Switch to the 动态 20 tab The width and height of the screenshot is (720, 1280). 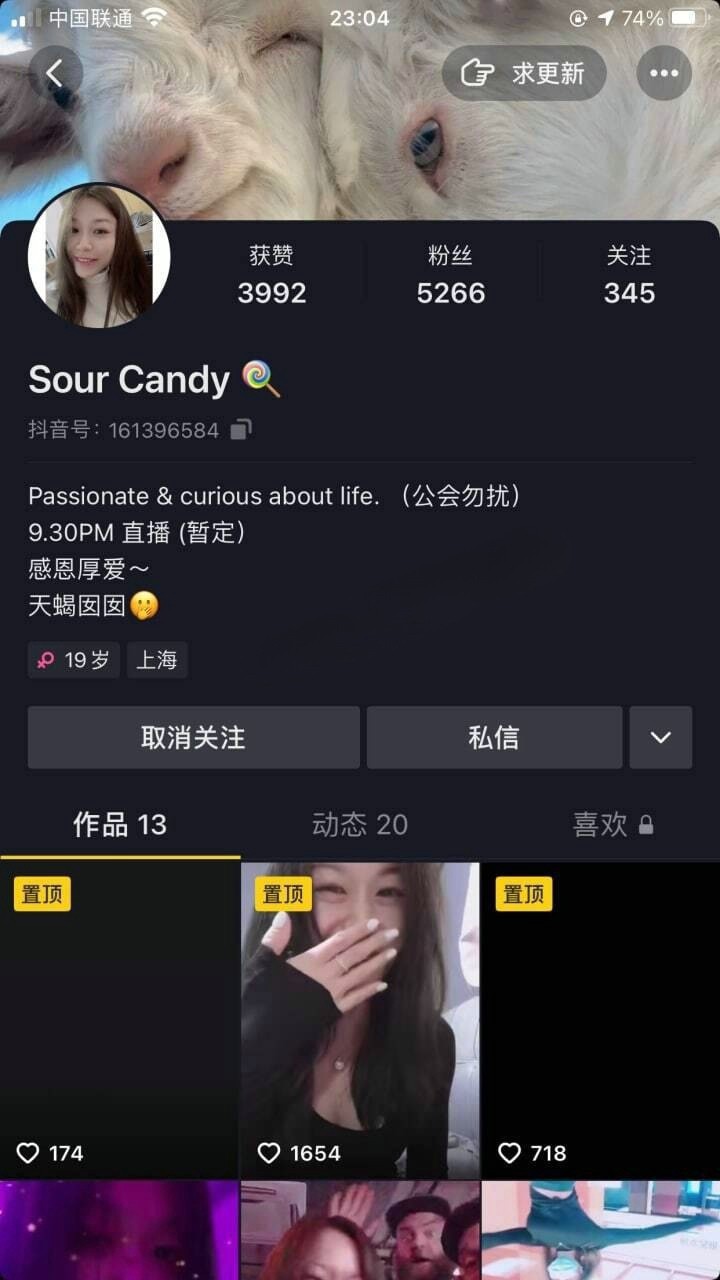coord(360,825)
